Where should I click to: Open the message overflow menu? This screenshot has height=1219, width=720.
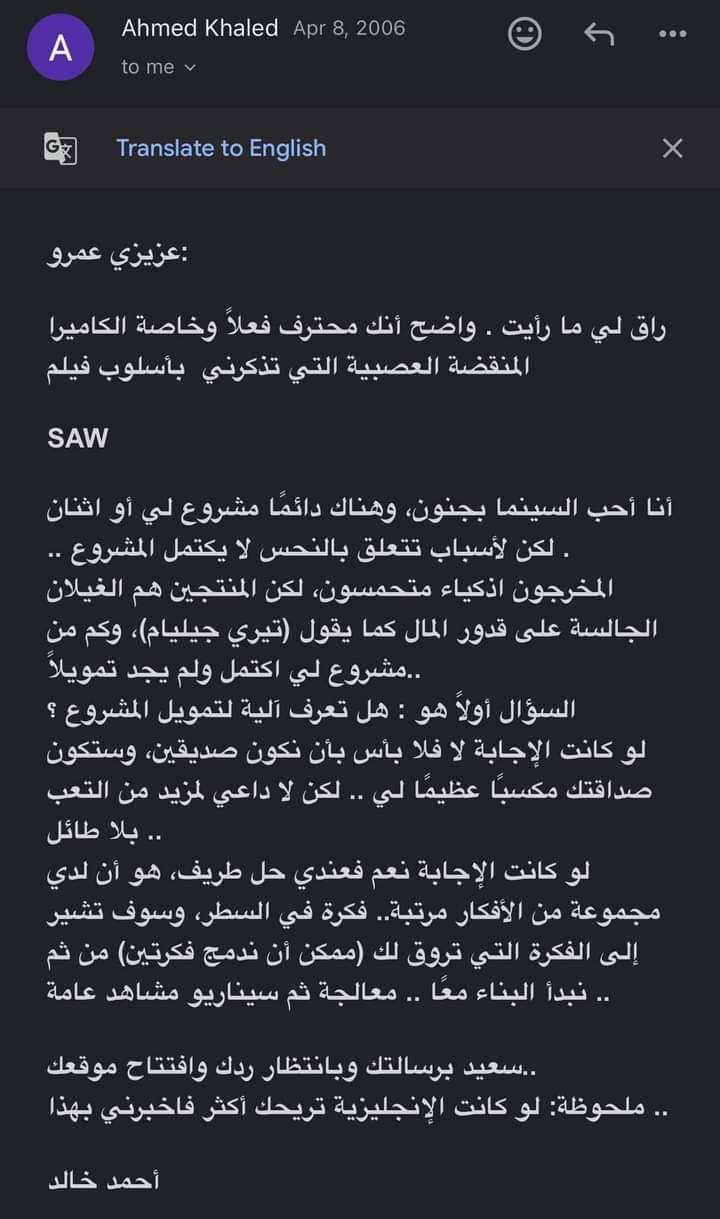(x=673, y=33)
